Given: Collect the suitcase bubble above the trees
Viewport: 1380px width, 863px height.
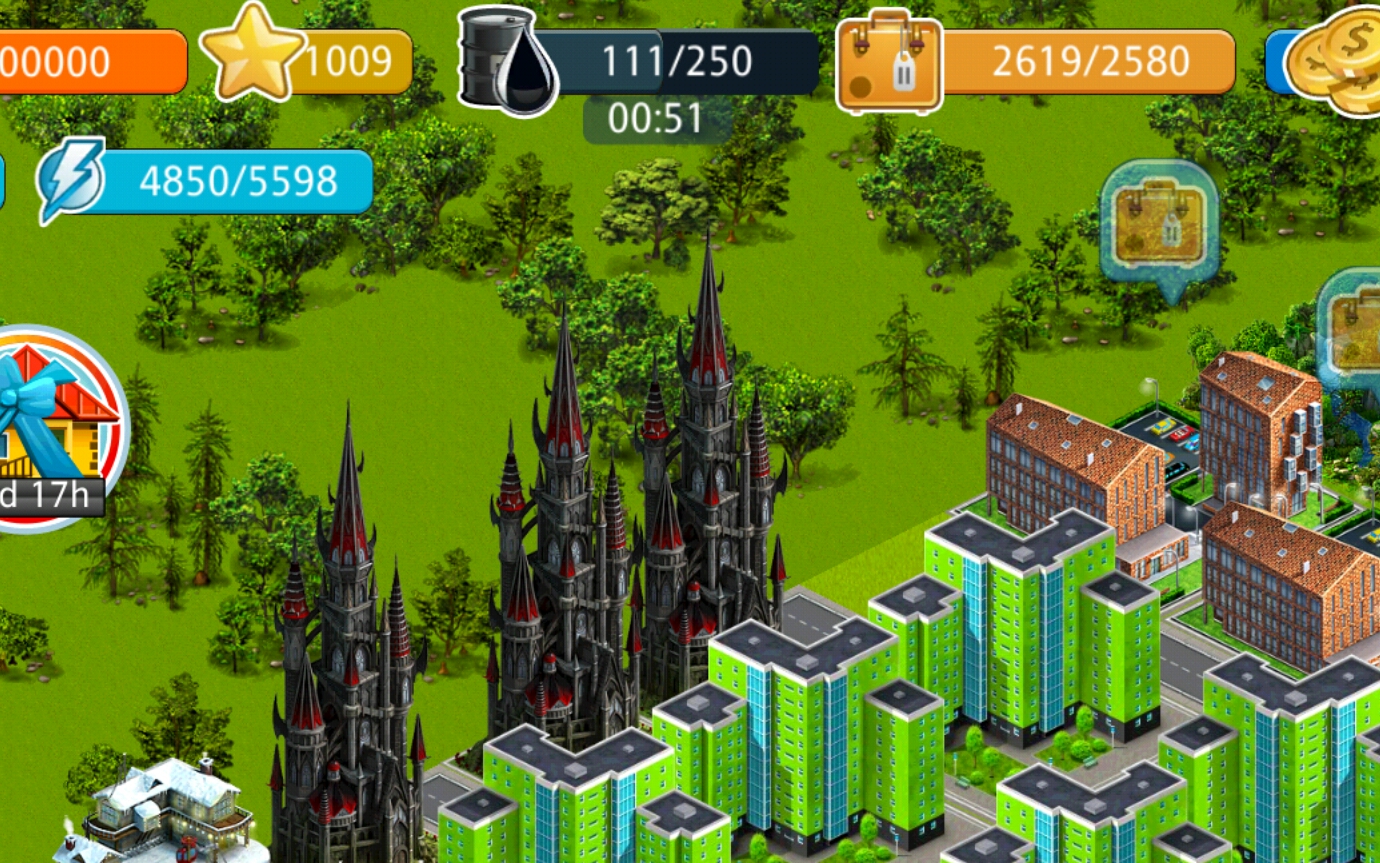Looking at the screenshot, I should pyautogui.click(x=1158, y=220).
